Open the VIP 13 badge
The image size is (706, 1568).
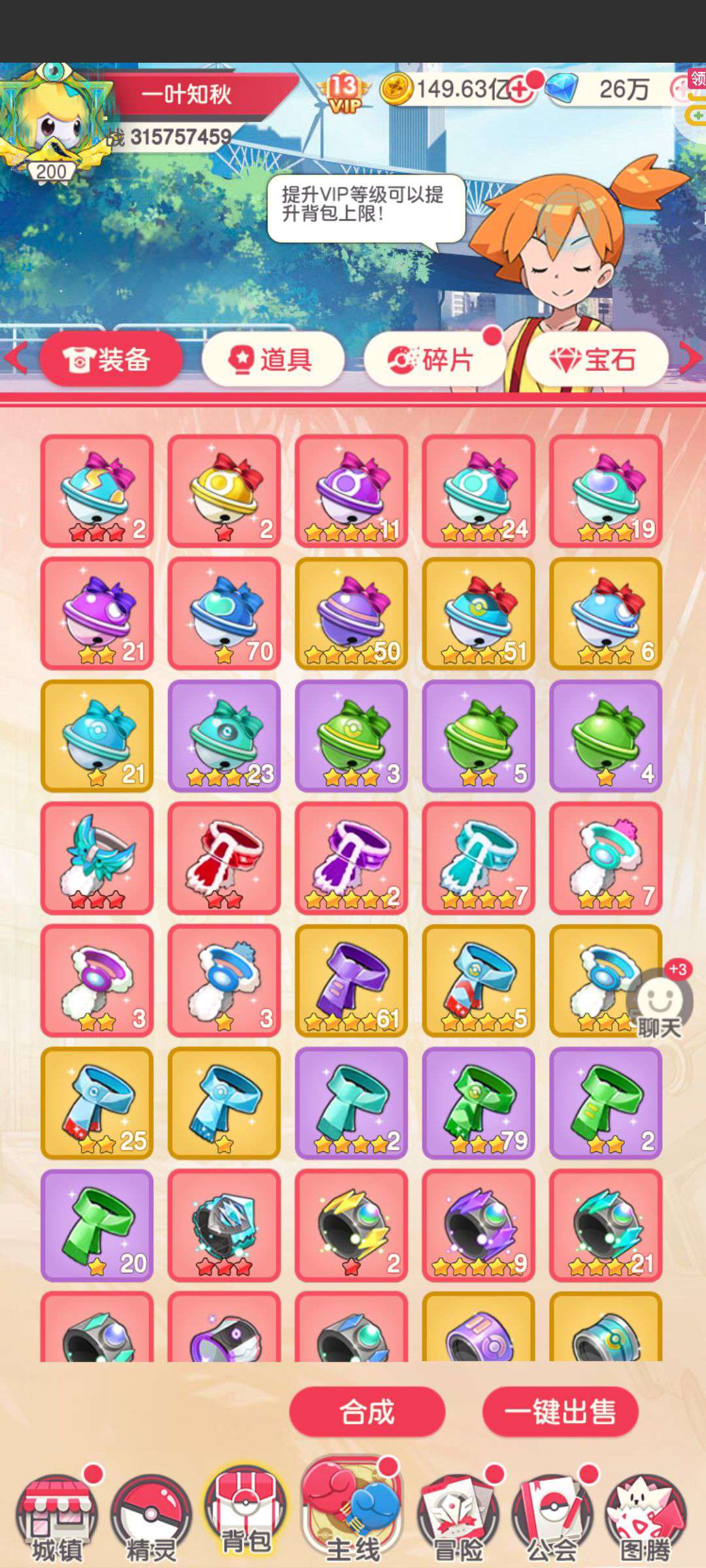343,93
